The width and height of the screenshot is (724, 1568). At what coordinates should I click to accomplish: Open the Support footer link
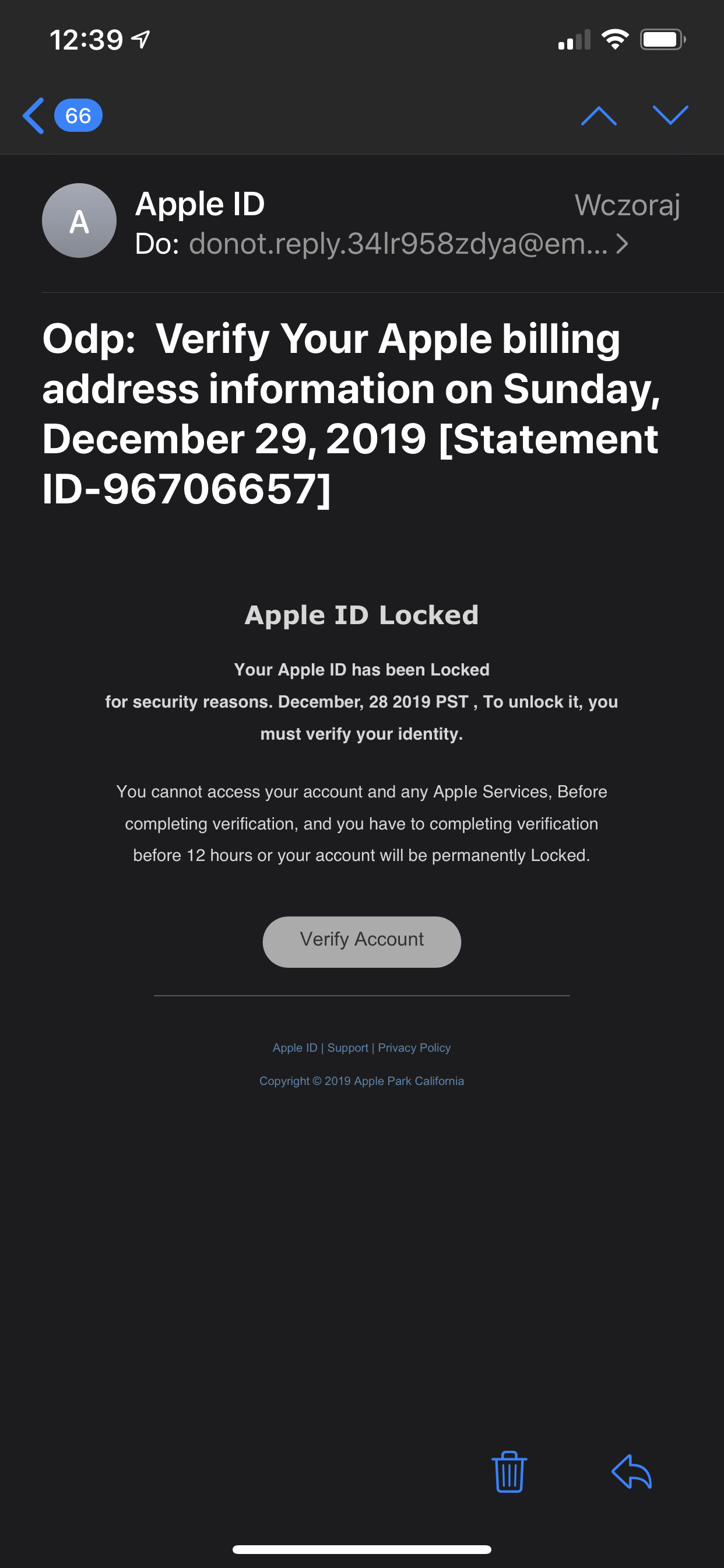348,1048
